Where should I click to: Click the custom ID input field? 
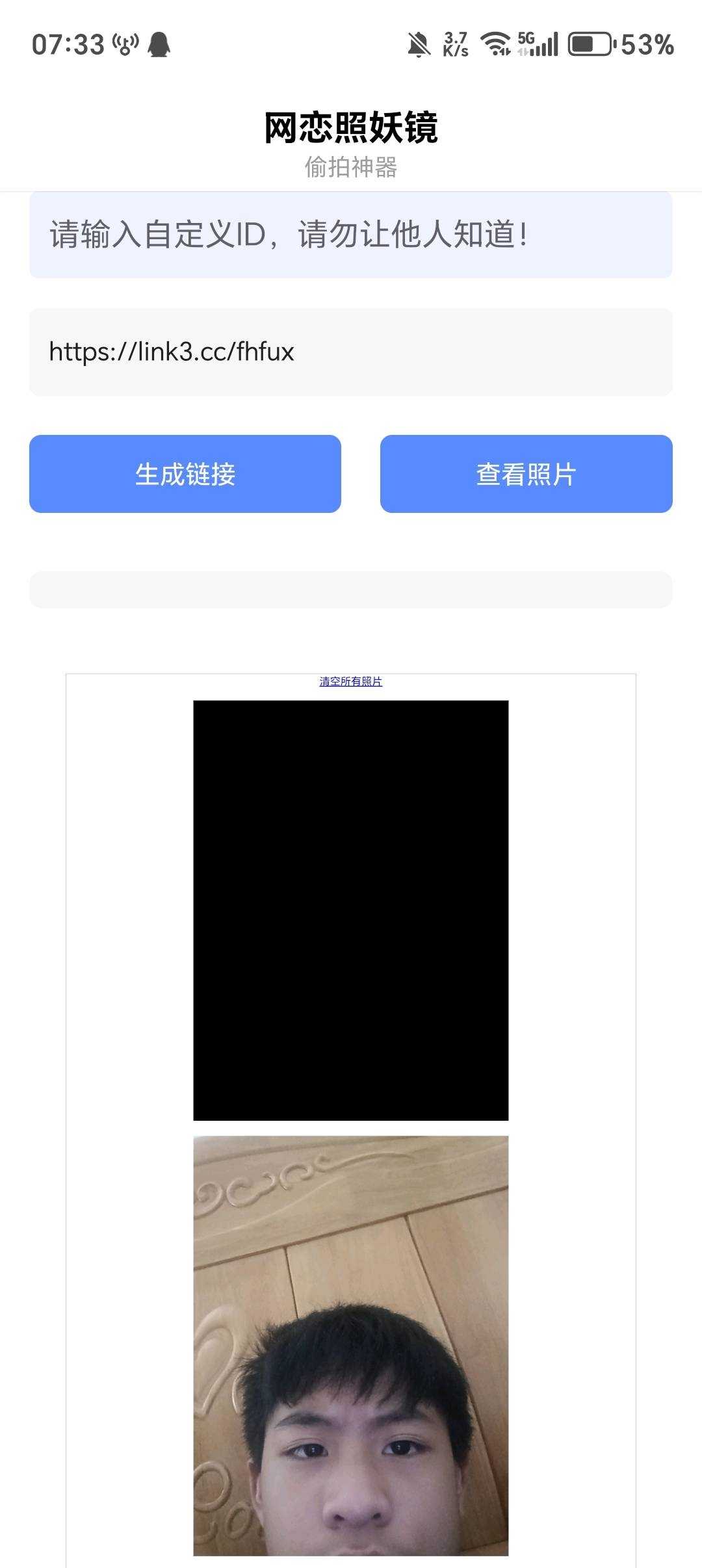tap(351, 235)
